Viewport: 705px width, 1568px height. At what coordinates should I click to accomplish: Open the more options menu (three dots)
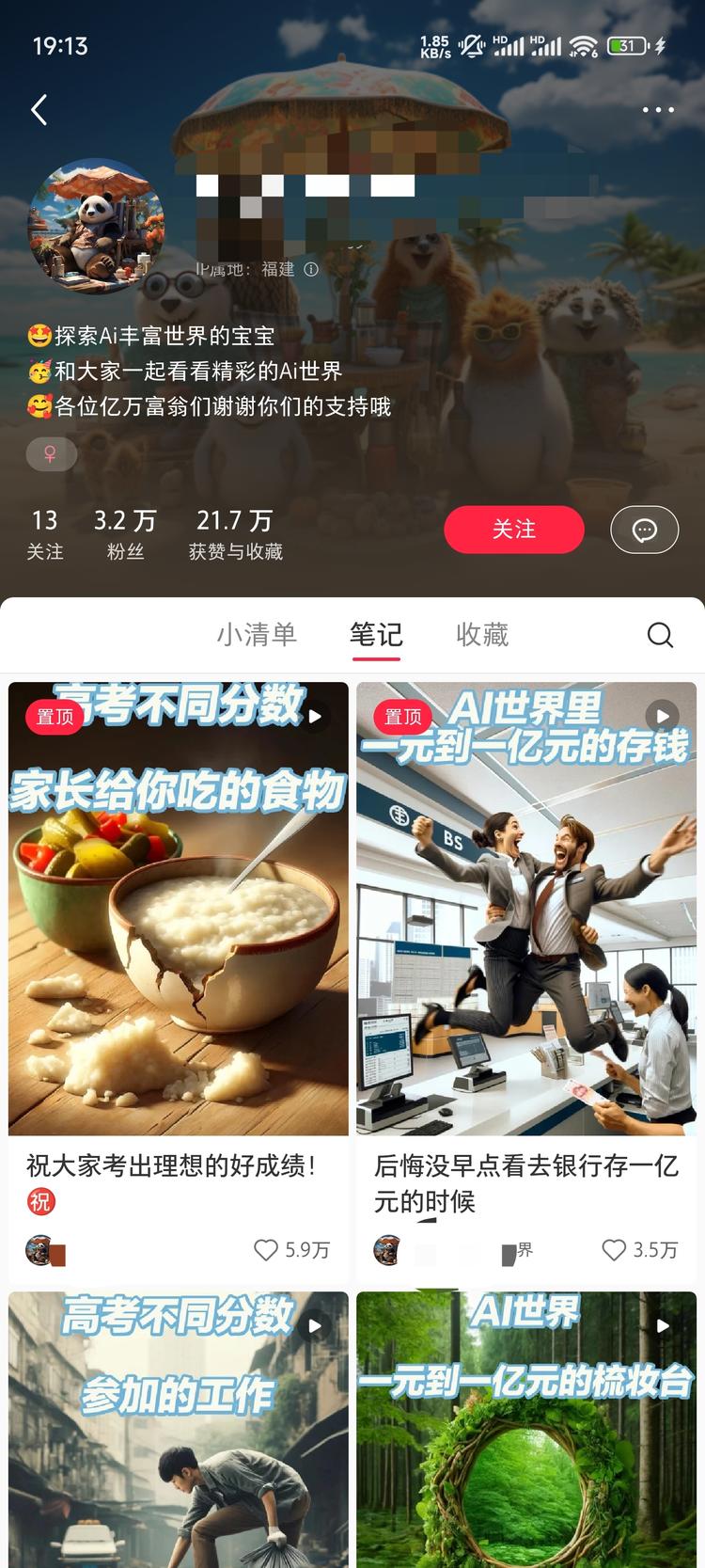tap(657, 110)
